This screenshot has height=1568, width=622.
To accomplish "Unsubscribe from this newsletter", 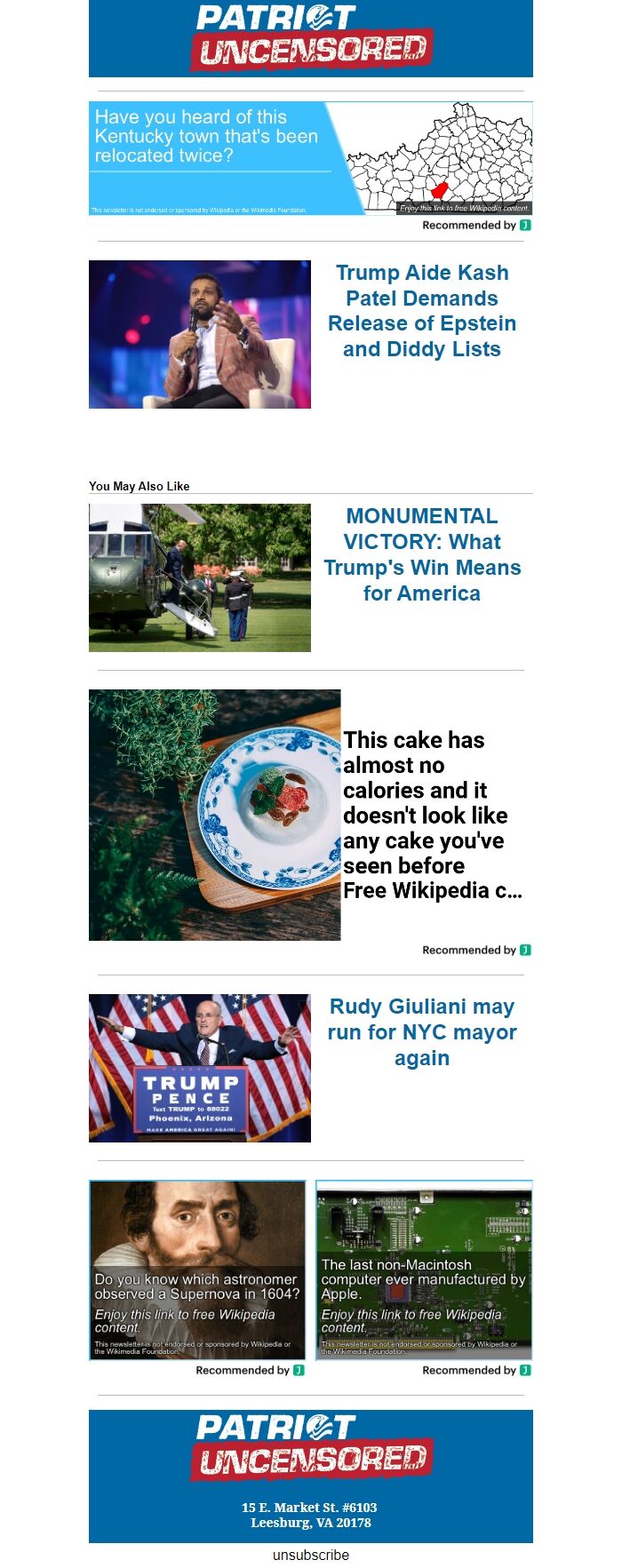I will coord(311,1555).
